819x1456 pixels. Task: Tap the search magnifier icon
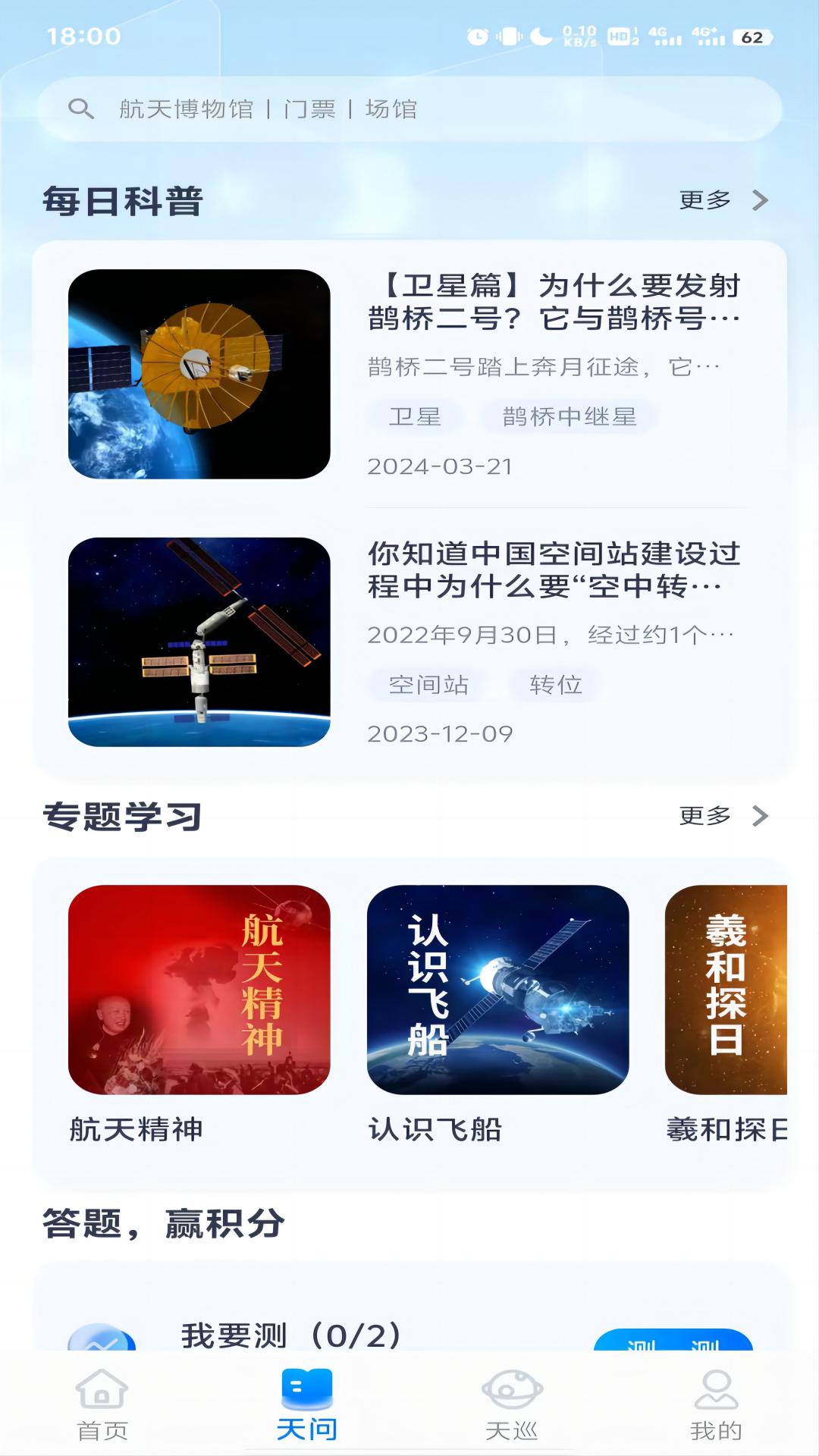[80, 108]
